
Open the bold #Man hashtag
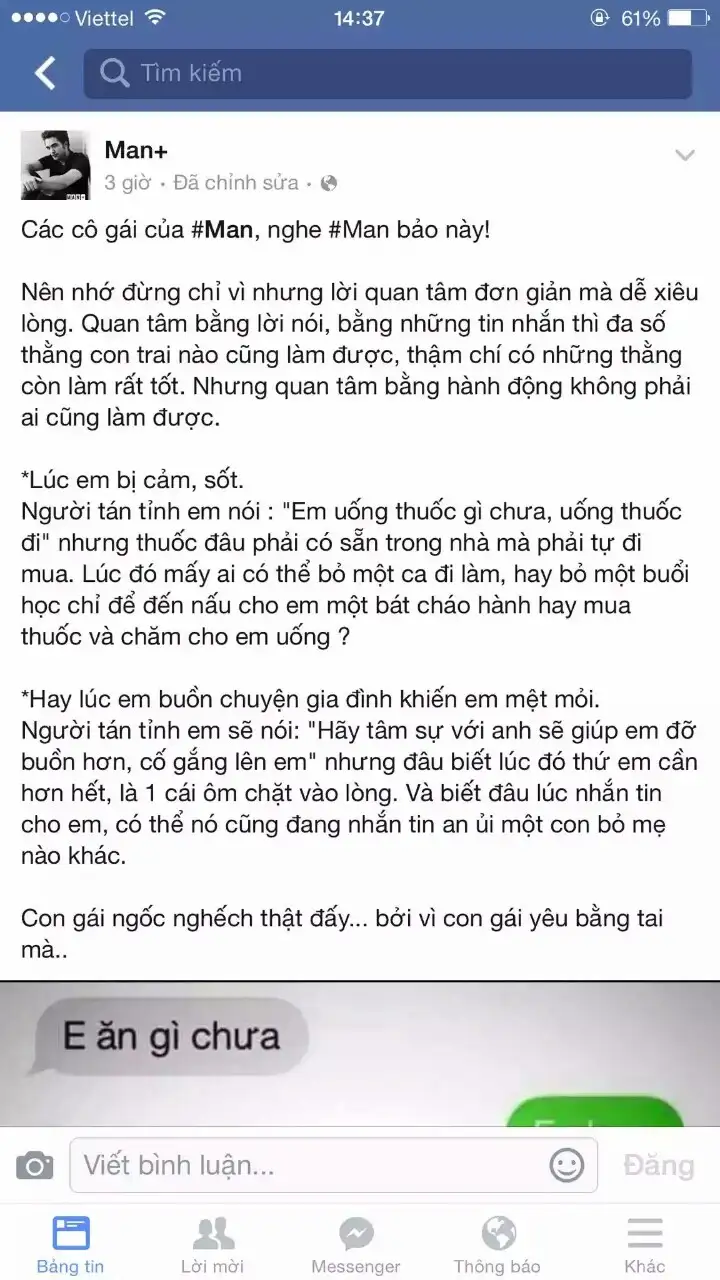point(231,230)
